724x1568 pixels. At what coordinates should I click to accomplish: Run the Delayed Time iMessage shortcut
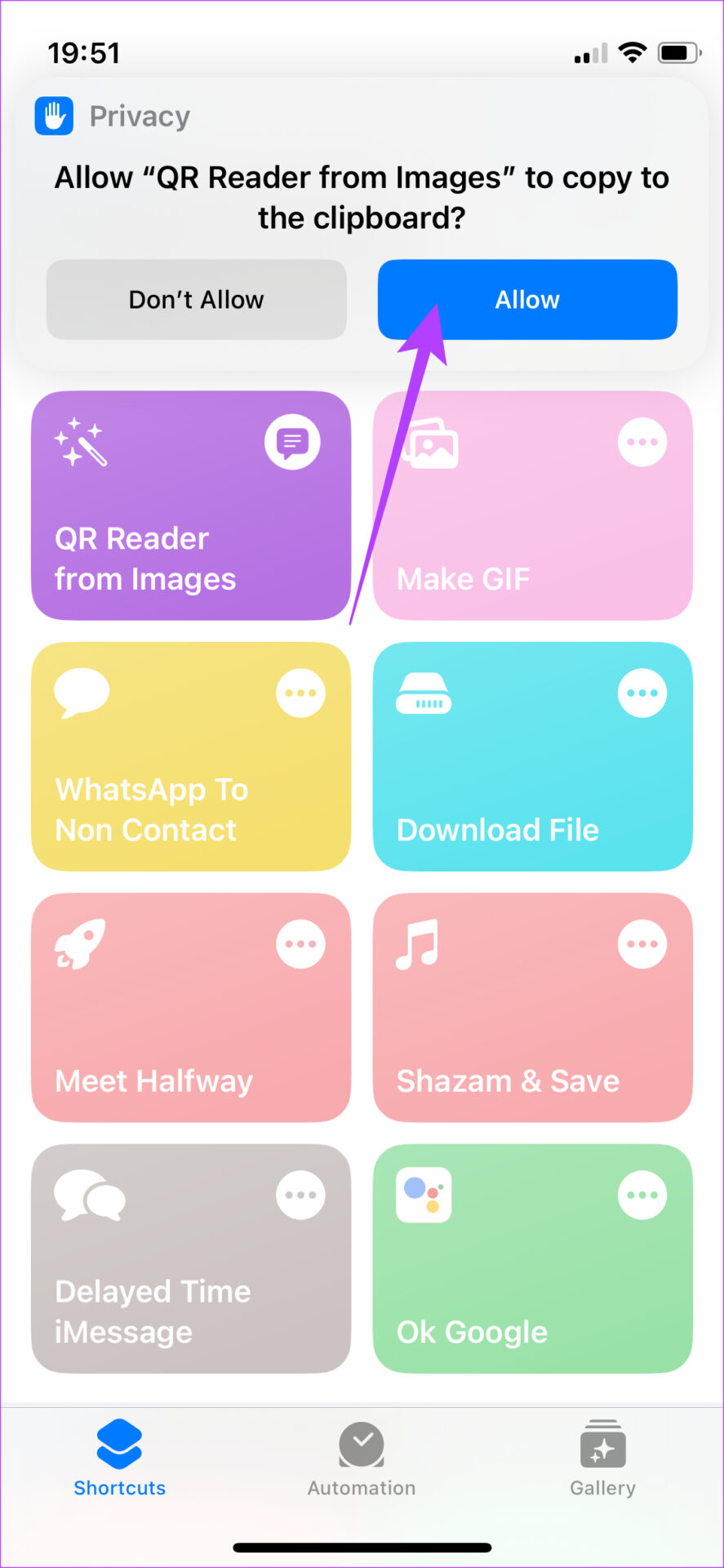coord(191,1258)
